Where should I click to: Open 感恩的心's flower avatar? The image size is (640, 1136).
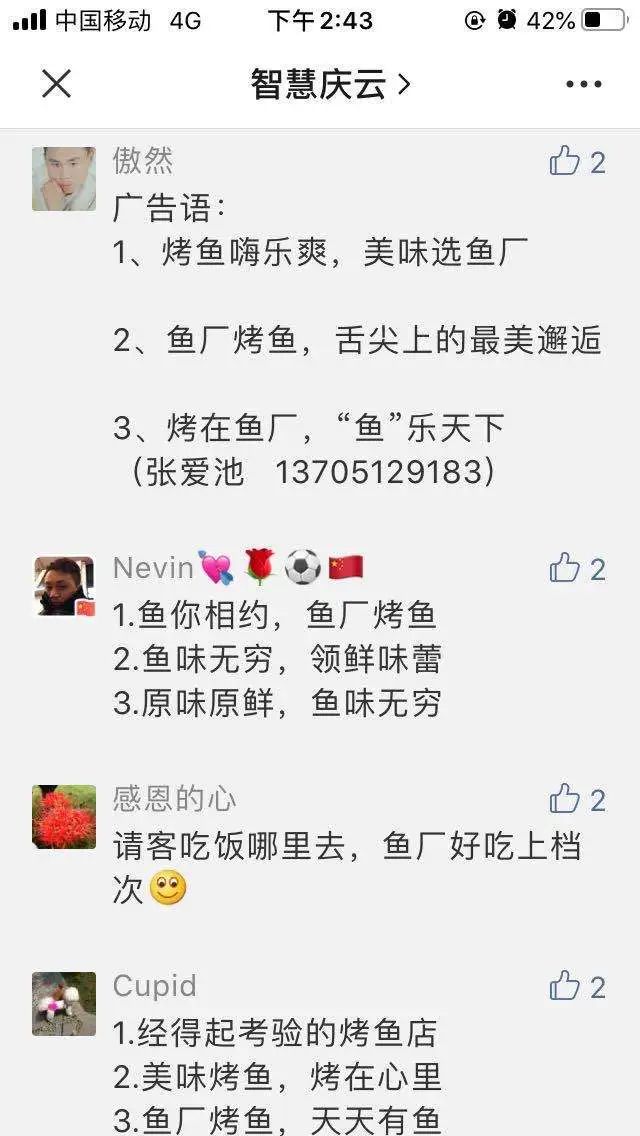point(64,817)
